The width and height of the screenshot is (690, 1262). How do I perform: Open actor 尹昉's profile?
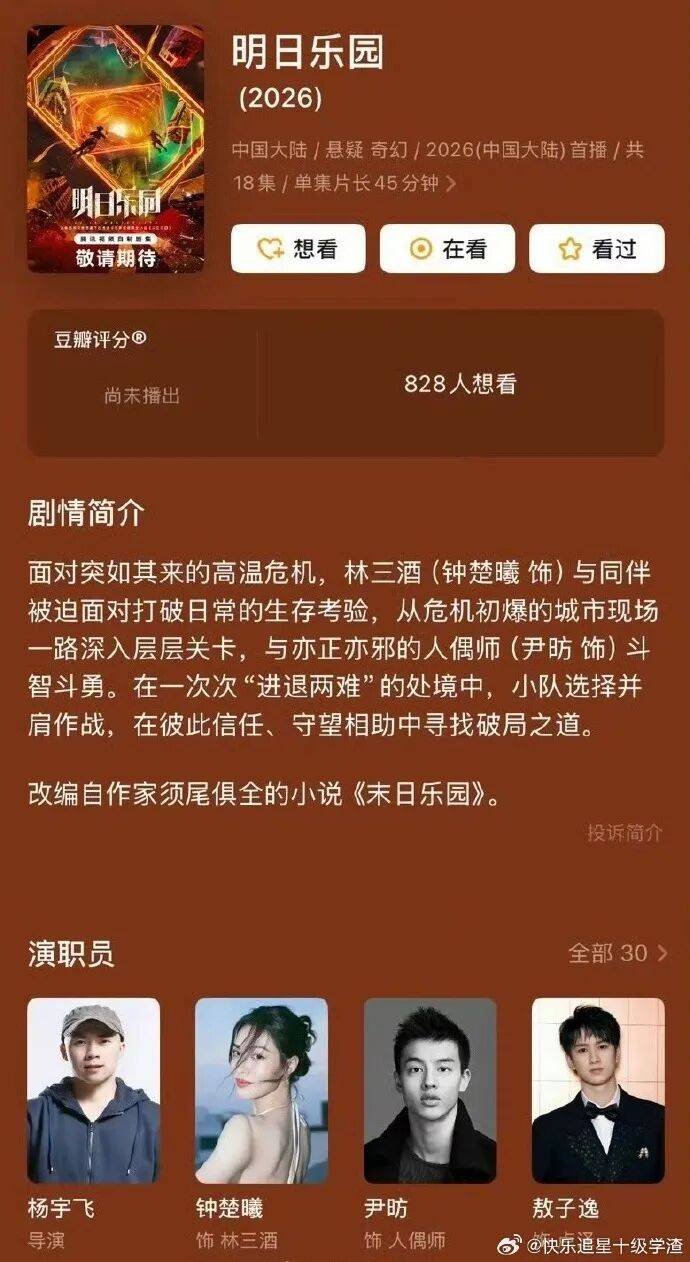click(430, 1091)
